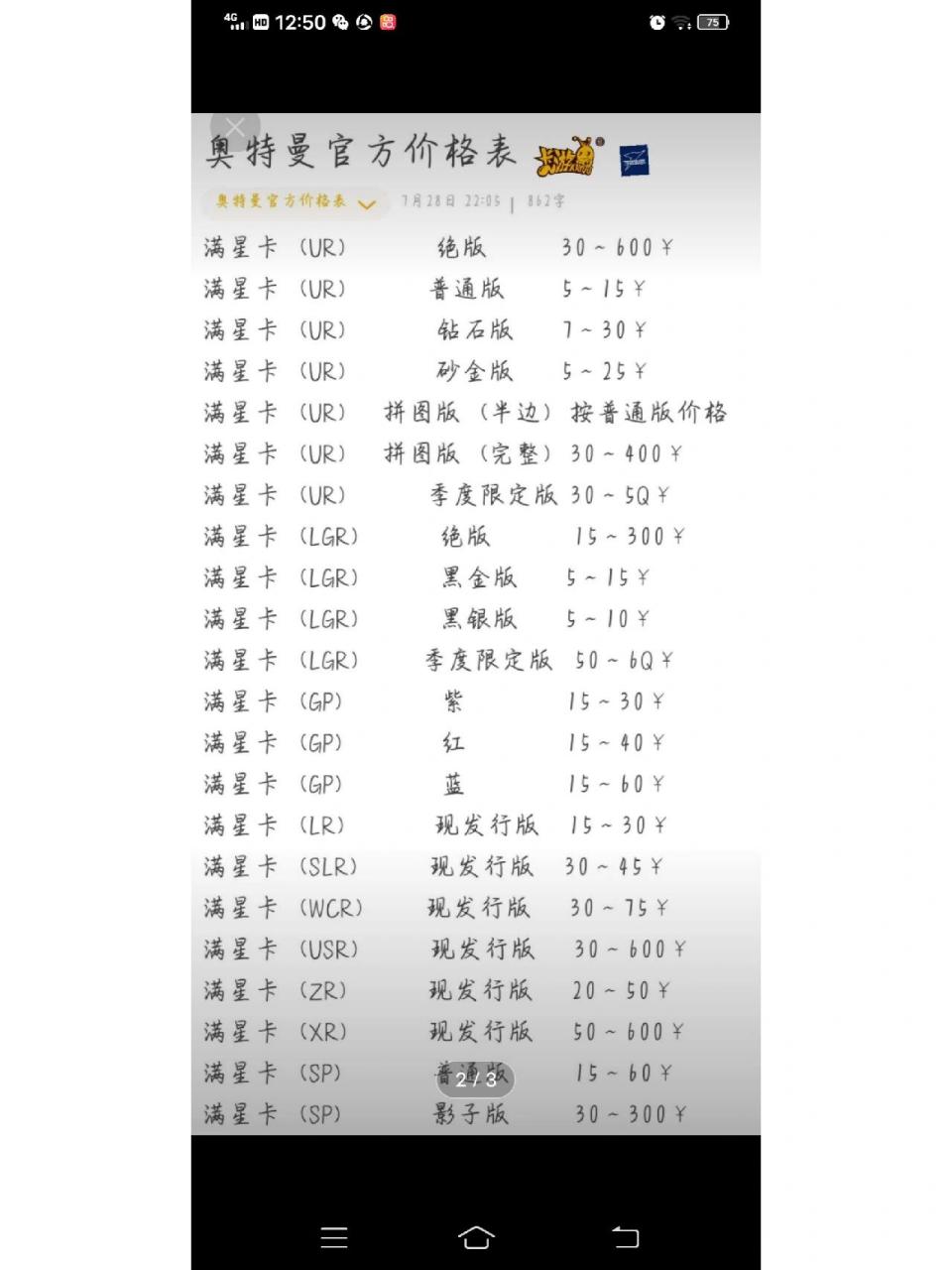Tap the 2/3 page indicator pill

pyautogui.click(x=475, y=1079)
